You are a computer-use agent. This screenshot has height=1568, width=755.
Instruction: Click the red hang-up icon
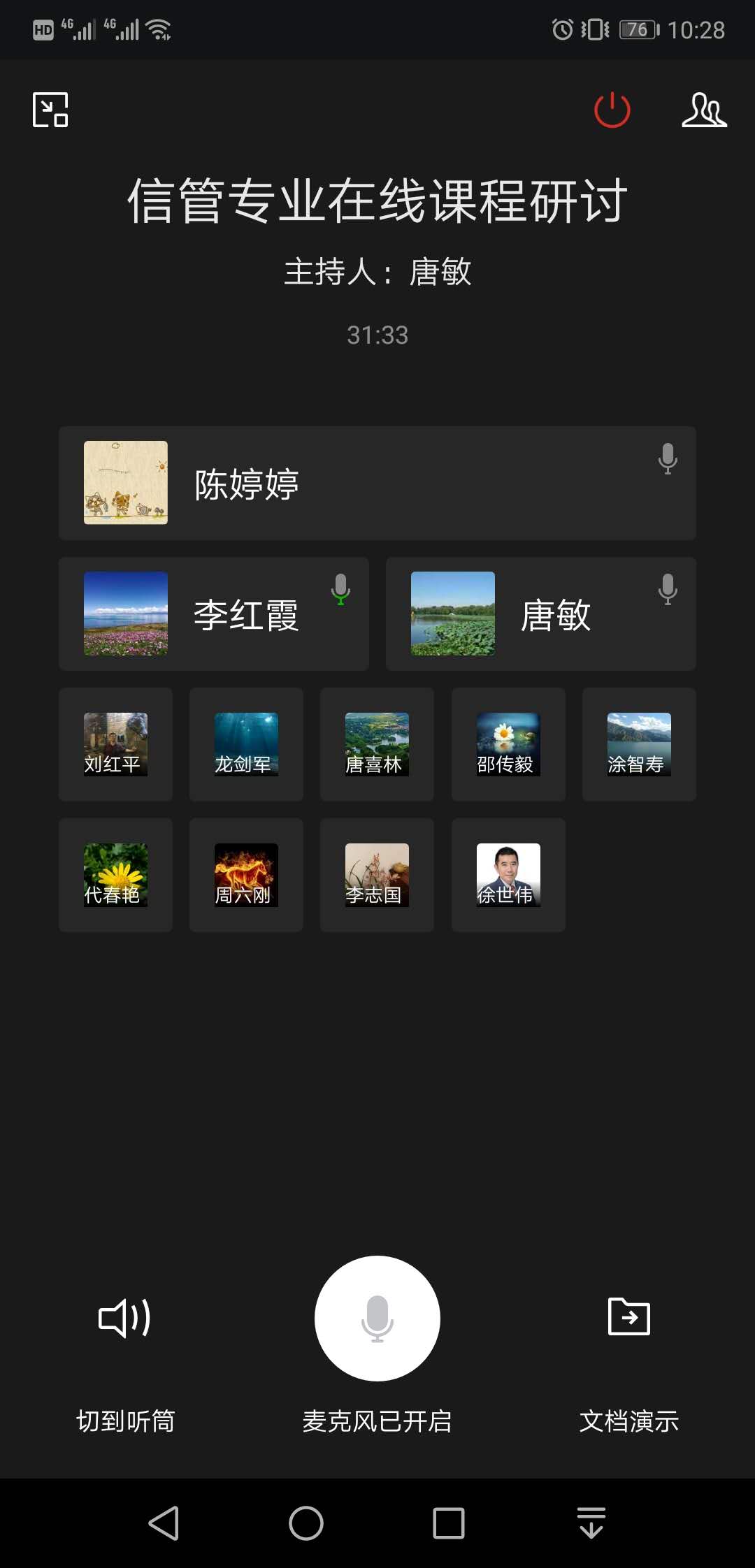612,110
